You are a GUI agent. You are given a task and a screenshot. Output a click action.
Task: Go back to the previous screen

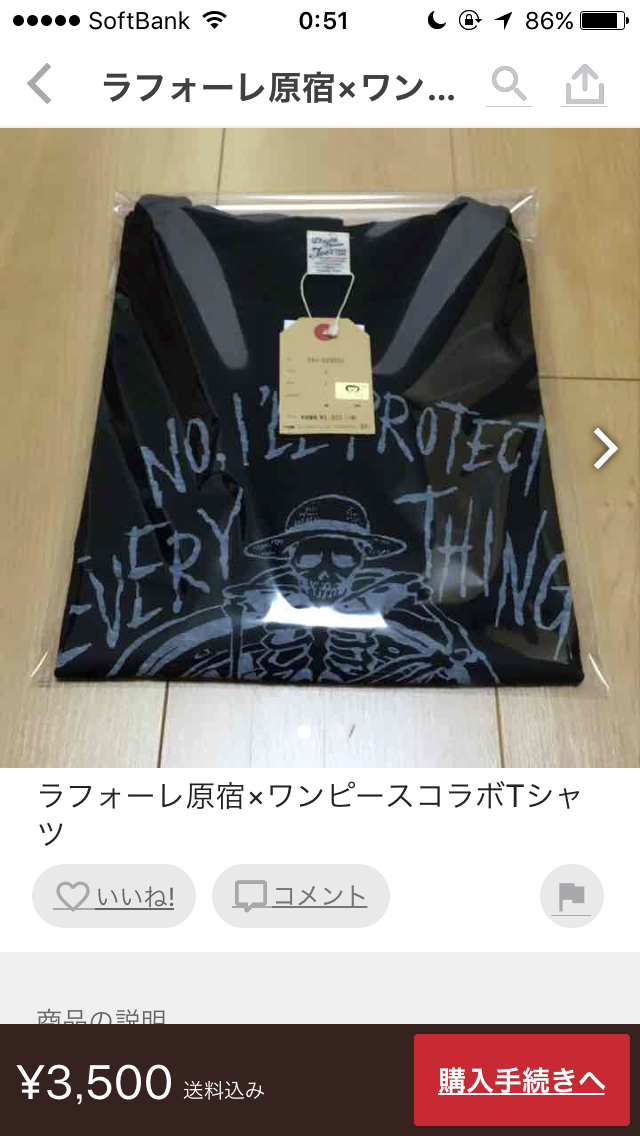[40, 85]
